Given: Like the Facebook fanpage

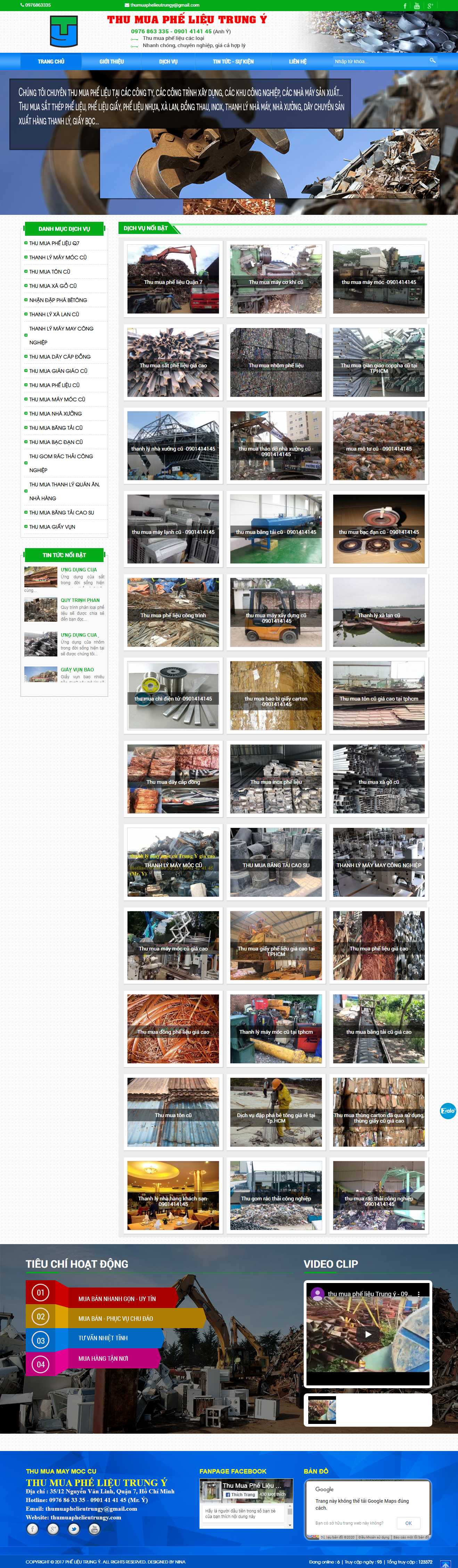Looking at the screenshot, I should [240, 1494].
